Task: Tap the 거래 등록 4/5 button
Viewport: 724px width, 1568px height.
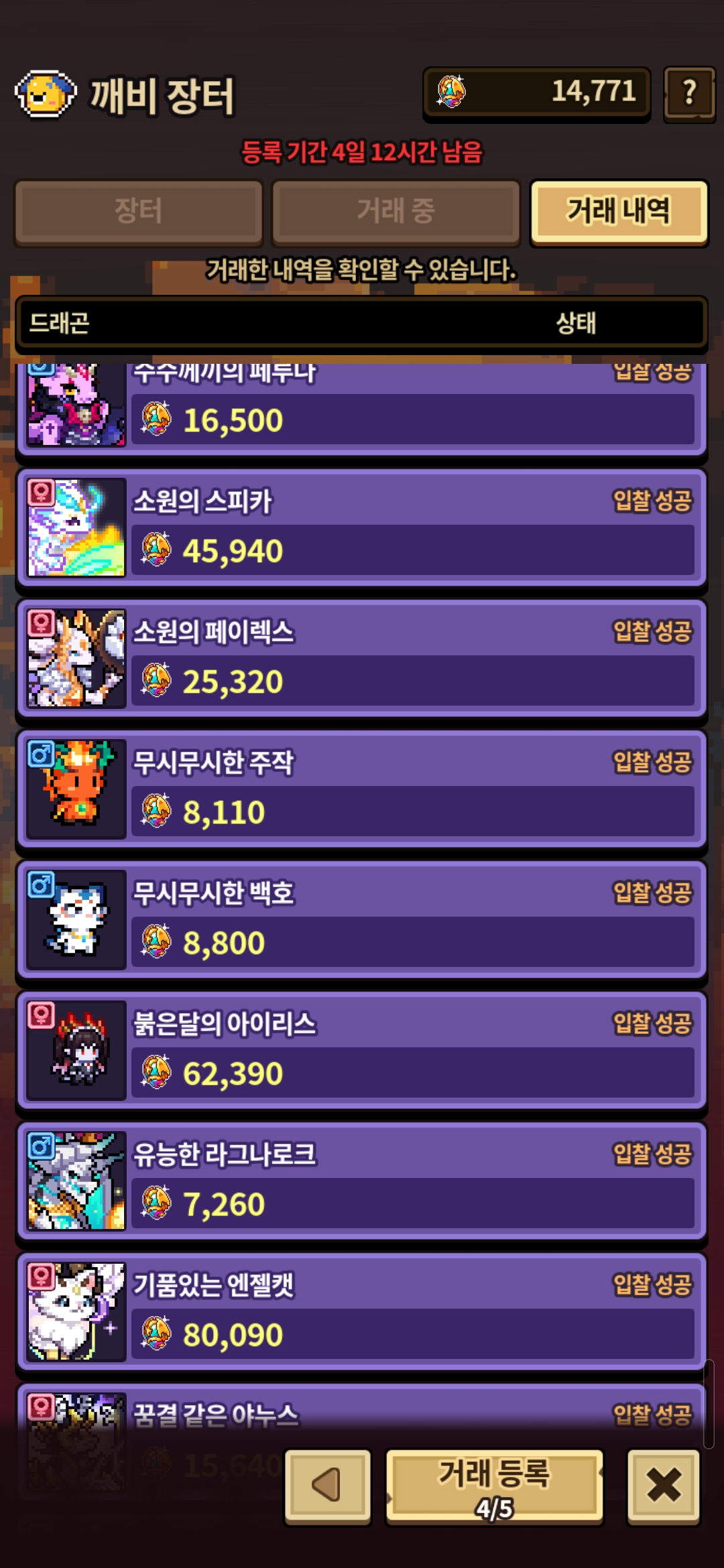Action: tap(494, 1486)
